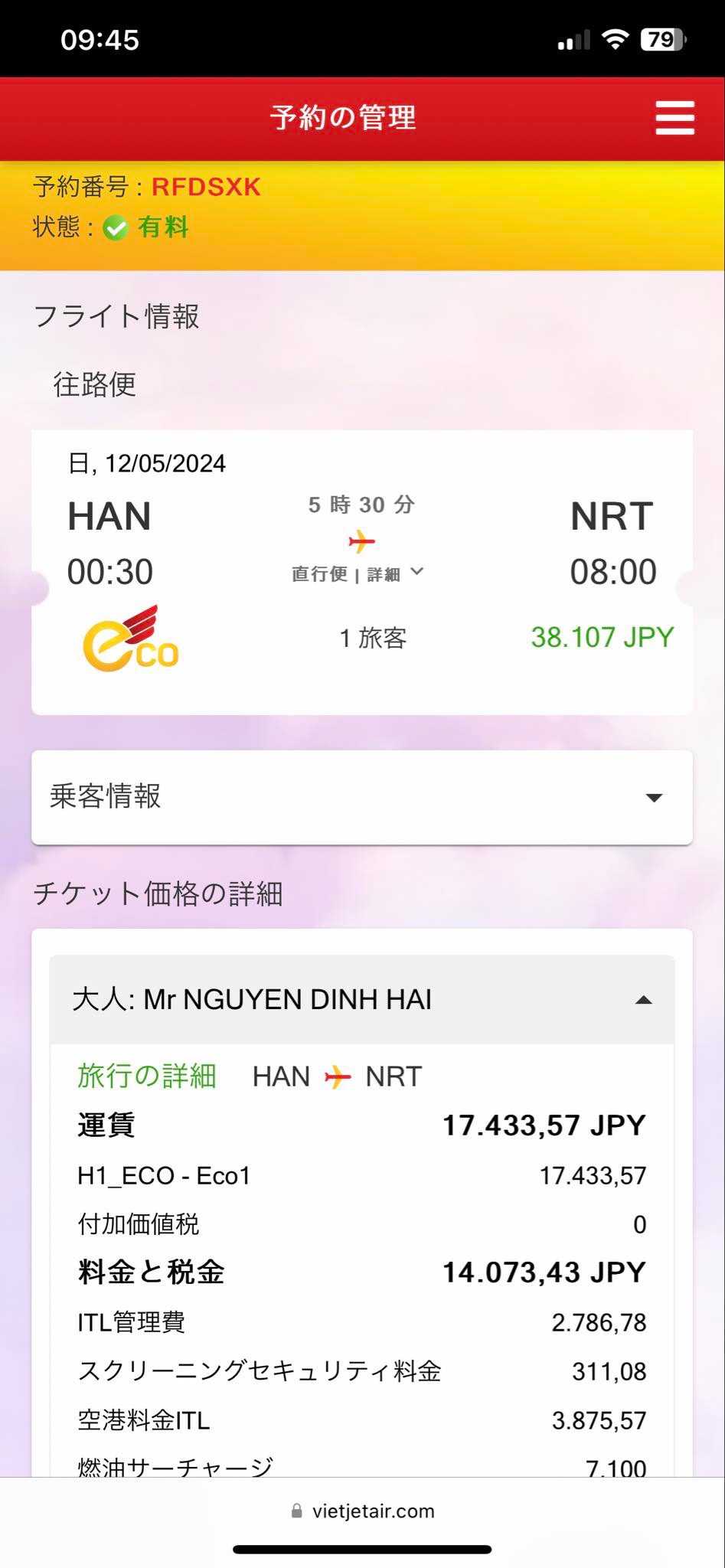The image size is (725, 1568).
Task: Collapse Mr NGUYEN DINH HAI price details
Action: [x=643, y=1000]
